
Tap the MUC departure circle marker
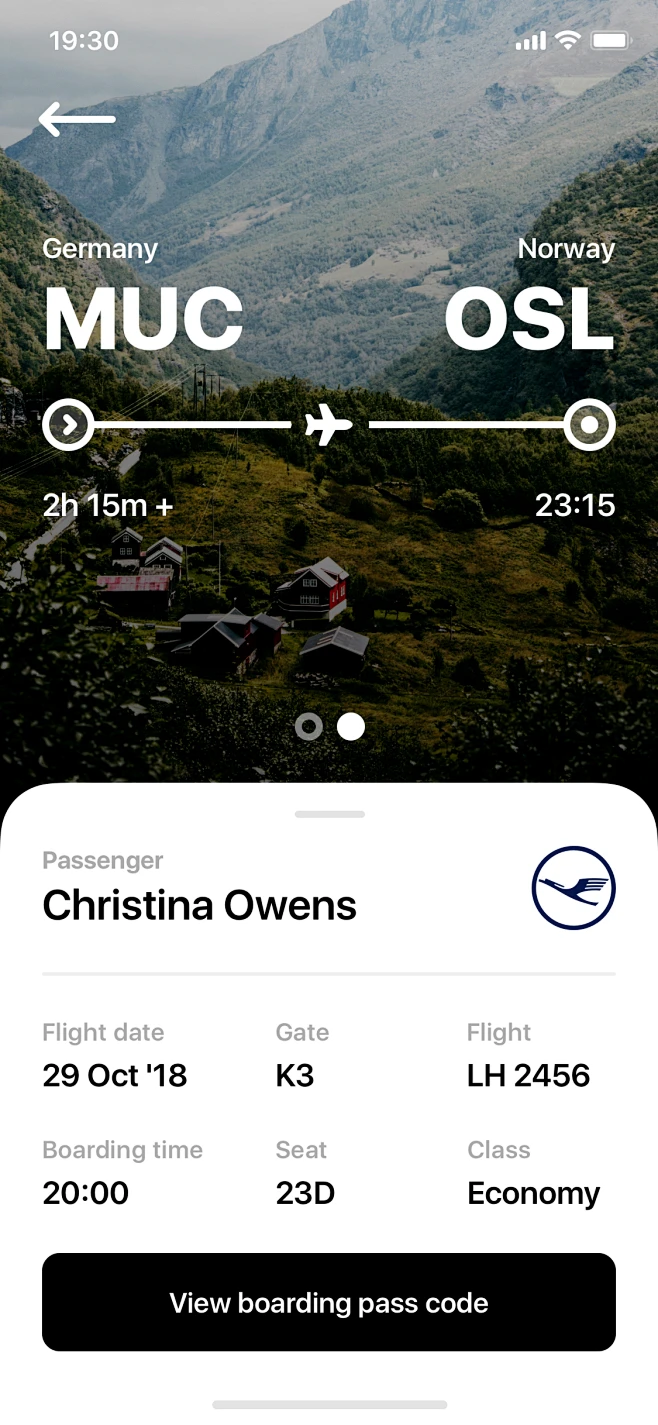click(x=68, y=426)
